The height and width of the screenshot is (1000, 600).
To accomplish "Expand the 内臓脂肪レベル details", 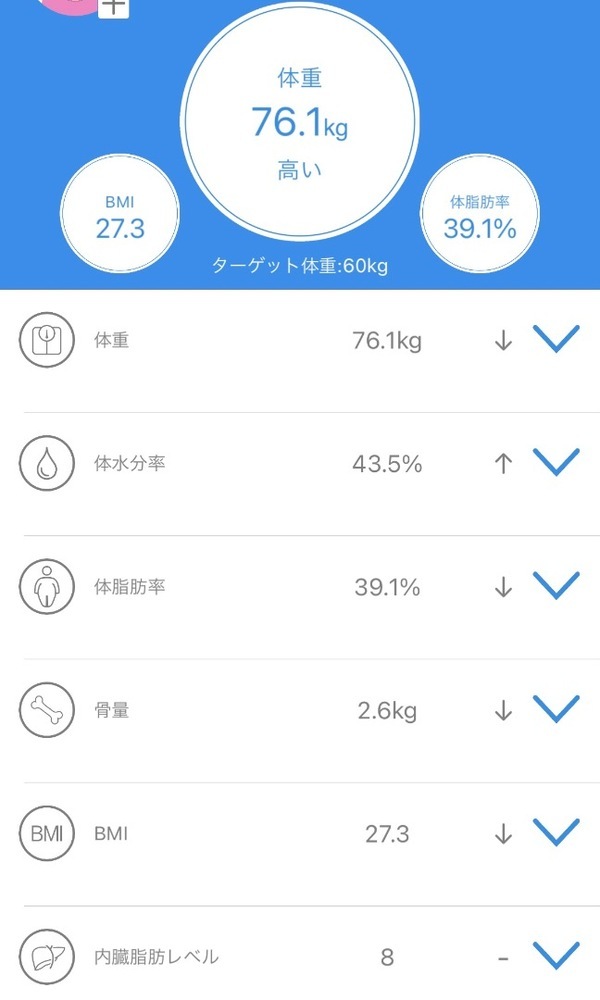I will (556, 956).
